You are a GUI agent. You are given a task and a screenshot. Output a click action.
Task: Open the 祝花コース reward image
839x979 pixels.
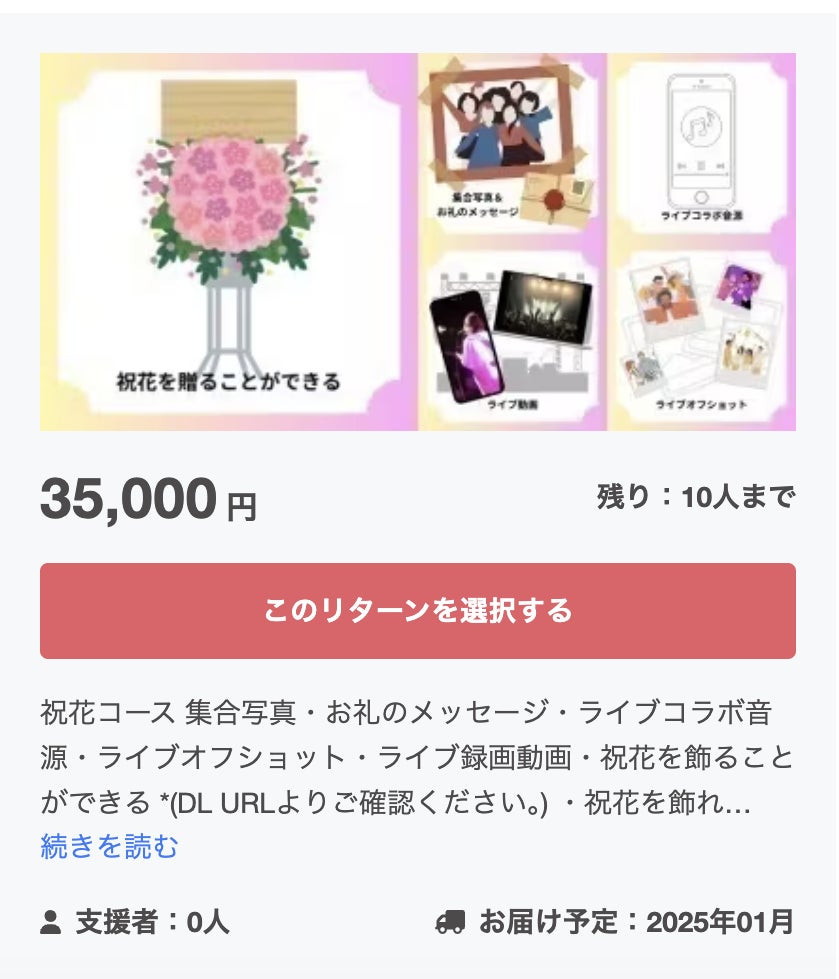417,241
